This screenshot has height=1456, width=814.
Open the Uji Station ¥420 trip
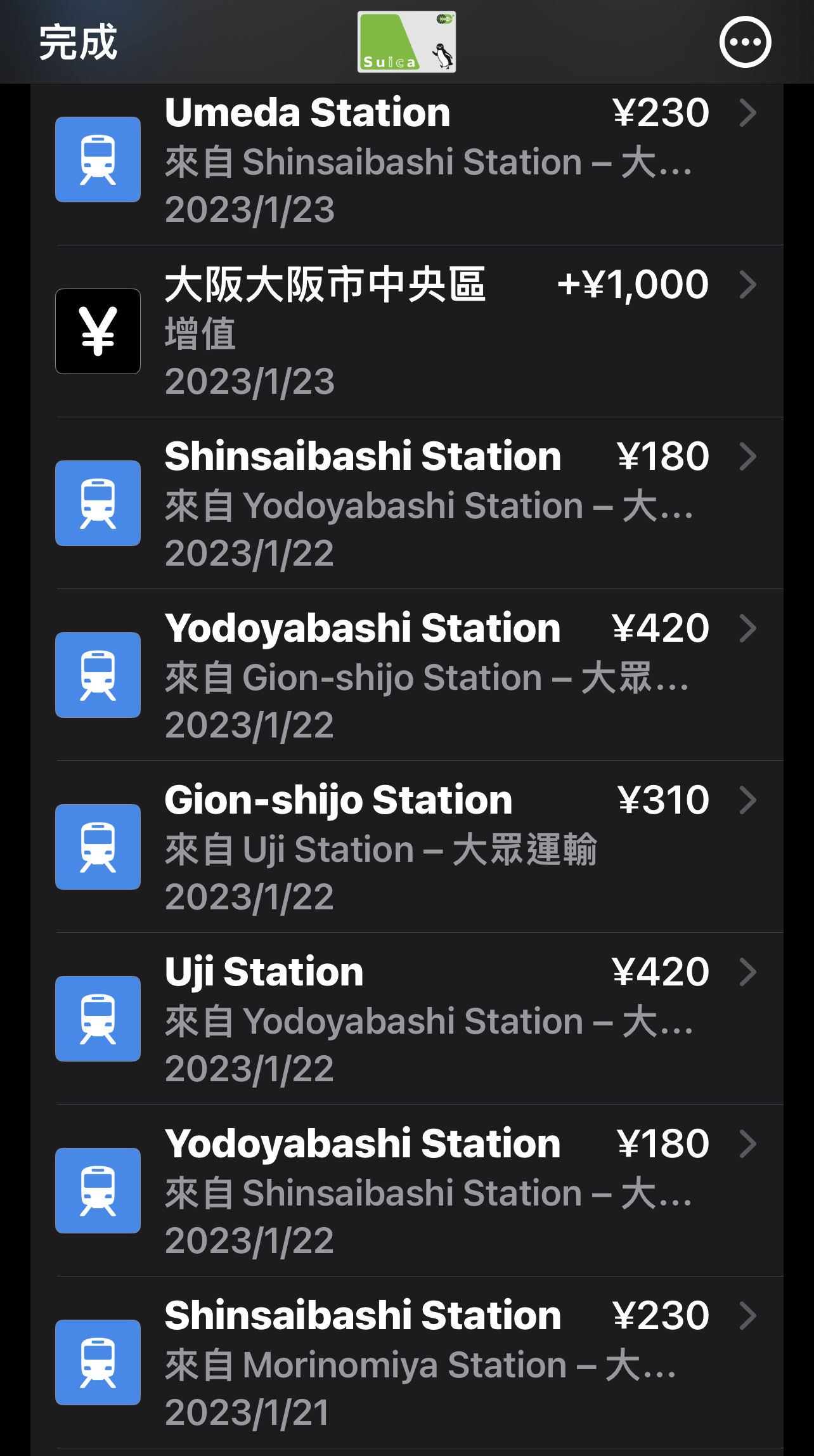[407, 1019]
